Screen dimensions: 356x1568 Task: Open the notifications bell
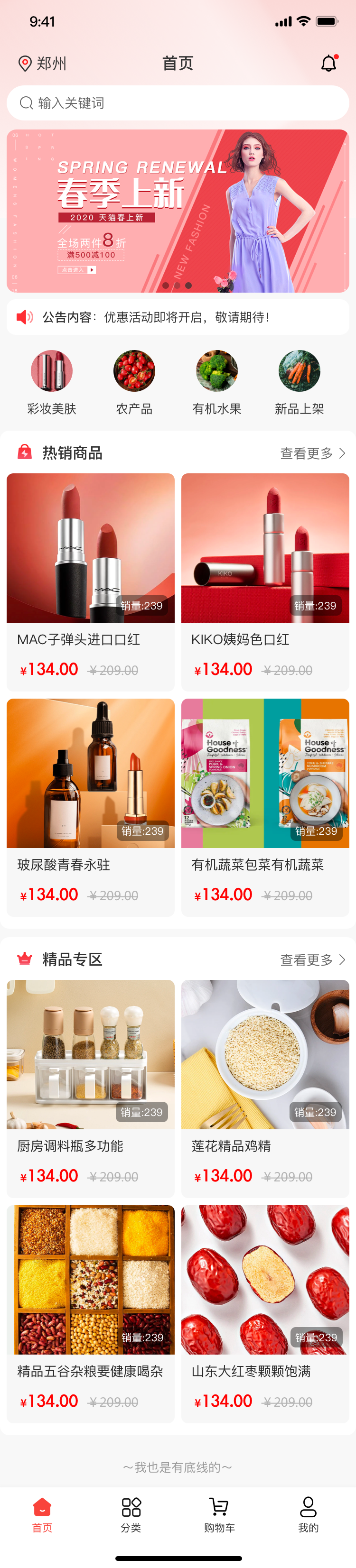[328, 63]
